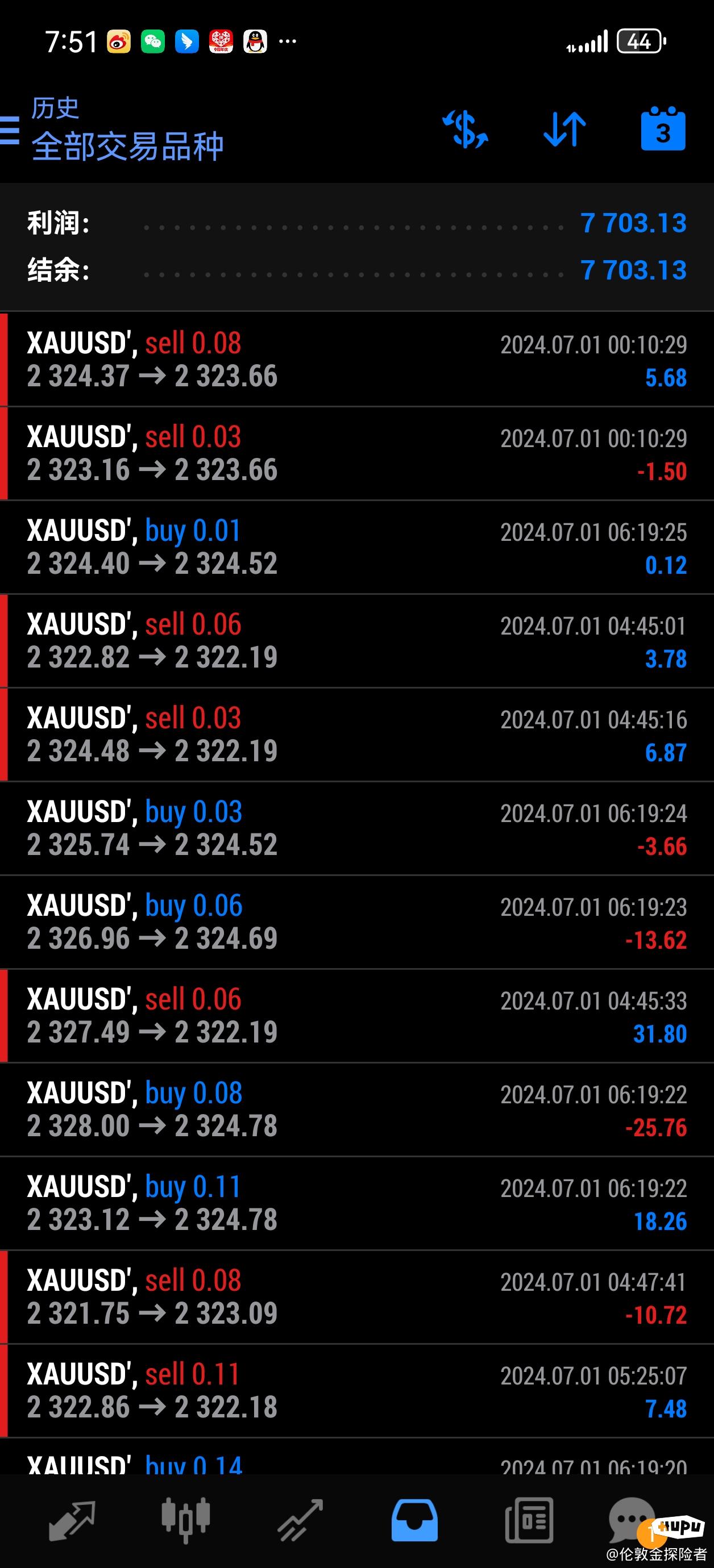Open the calendar date range picker
Viewport: 714px width, 1568px height.
663,129
